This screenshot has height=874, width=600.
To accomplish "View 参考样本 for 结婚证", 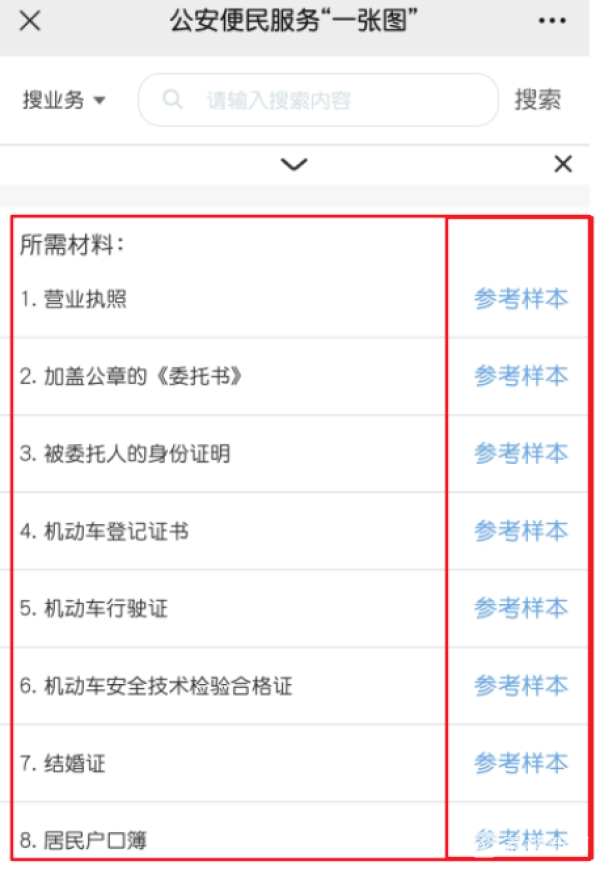I will click(x=520, y=763).
